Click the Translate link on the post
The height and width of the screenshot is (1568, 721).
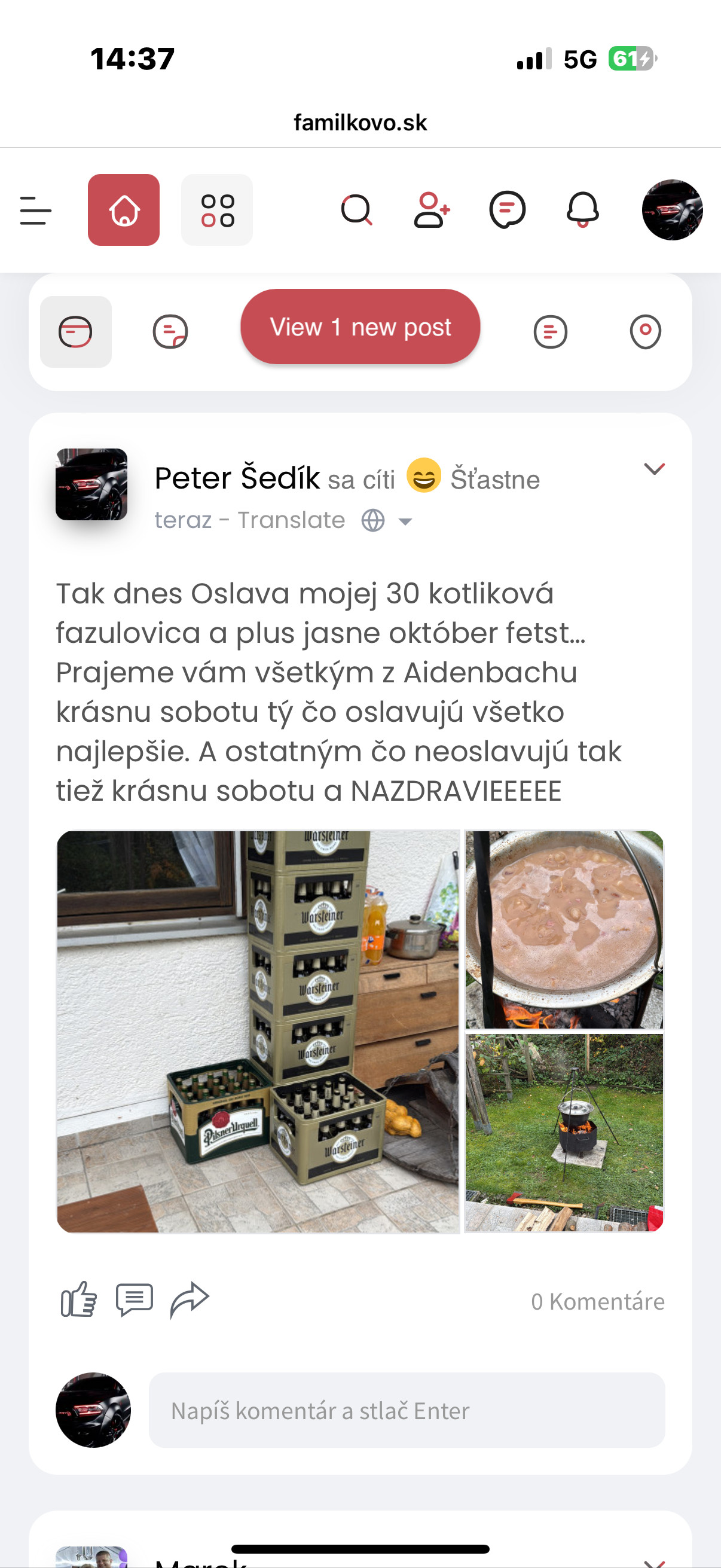pos(291,520)
